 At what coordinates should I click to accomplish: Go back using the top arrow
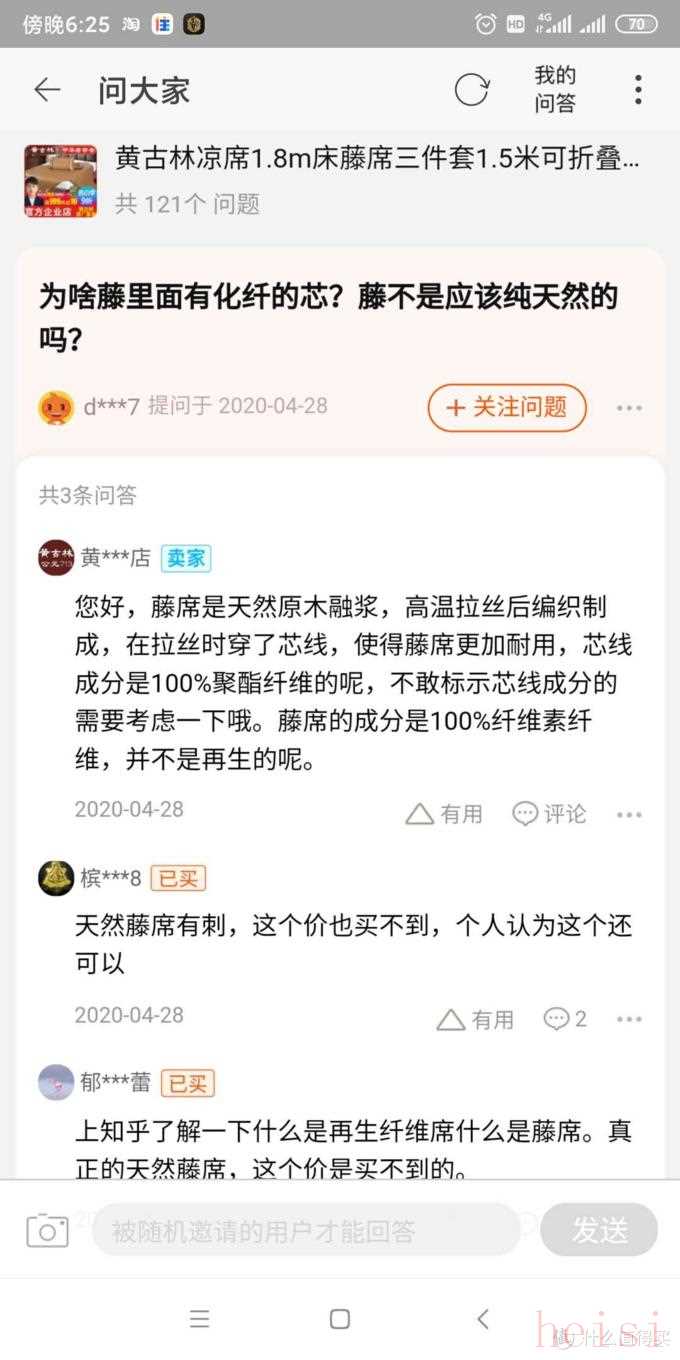pos(47,90)
